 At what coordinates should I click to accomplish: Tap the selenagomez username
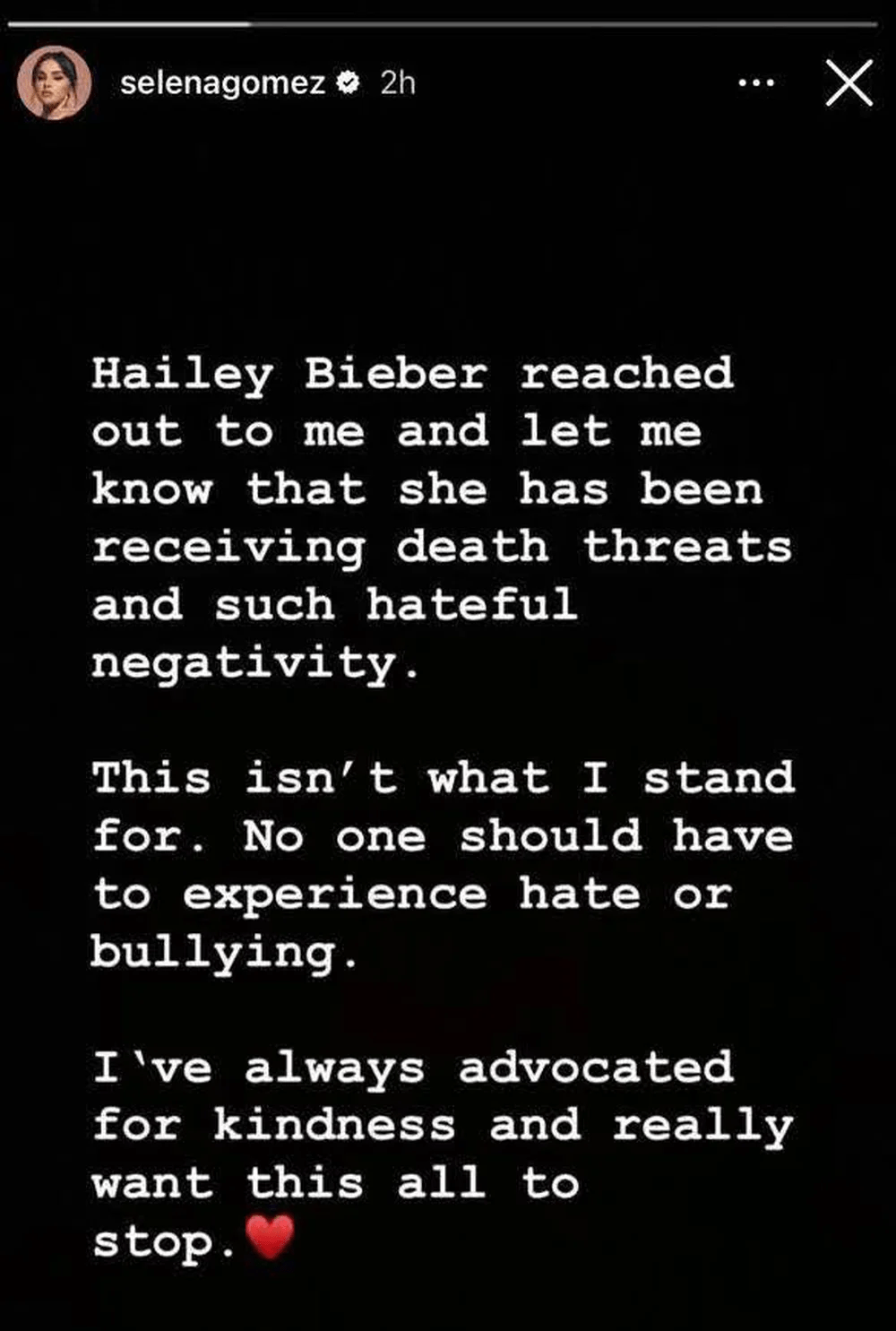(221, 83)
